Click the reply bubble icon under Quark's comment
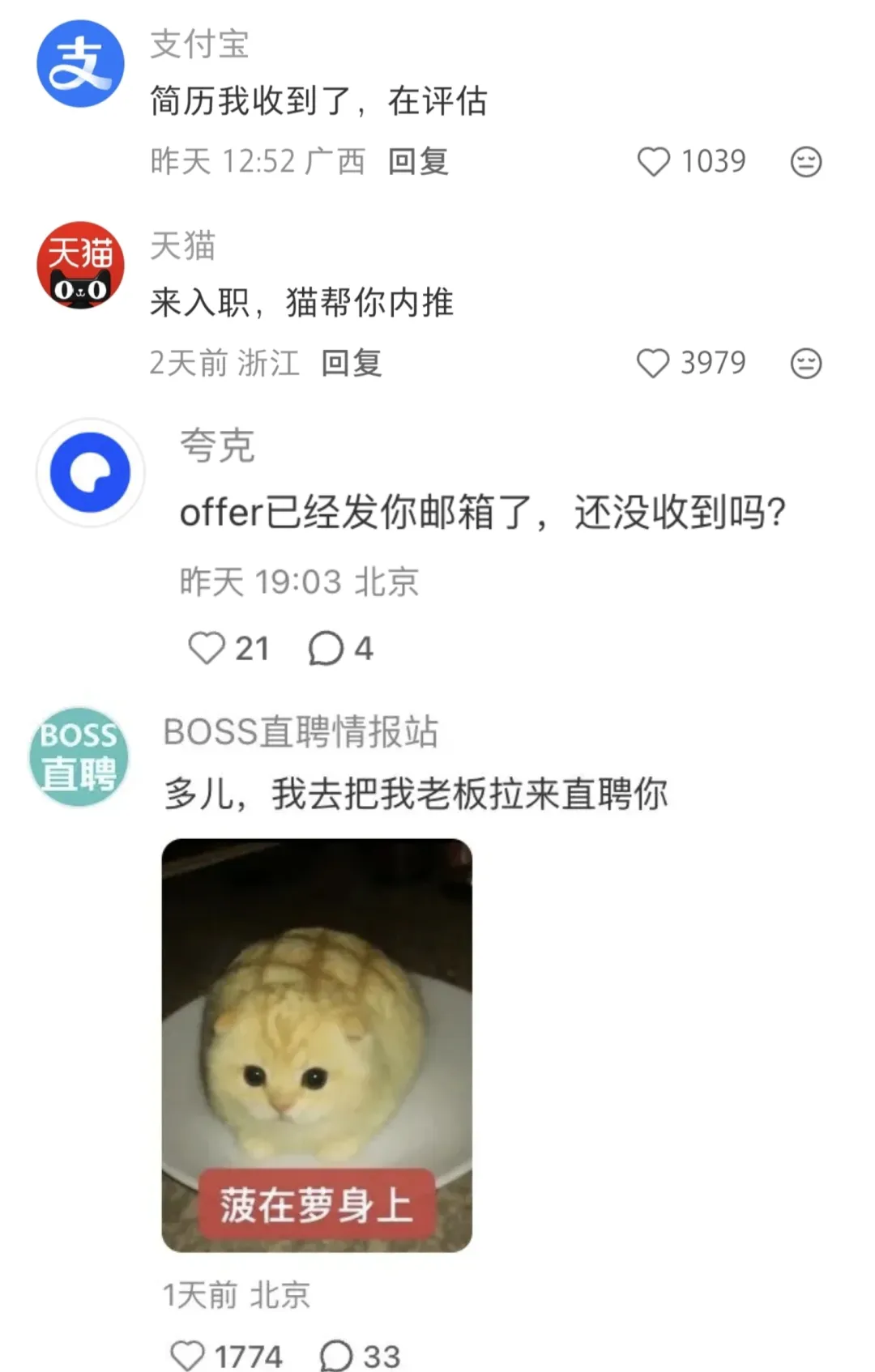875x1372 pixels. tap(327, 646)
